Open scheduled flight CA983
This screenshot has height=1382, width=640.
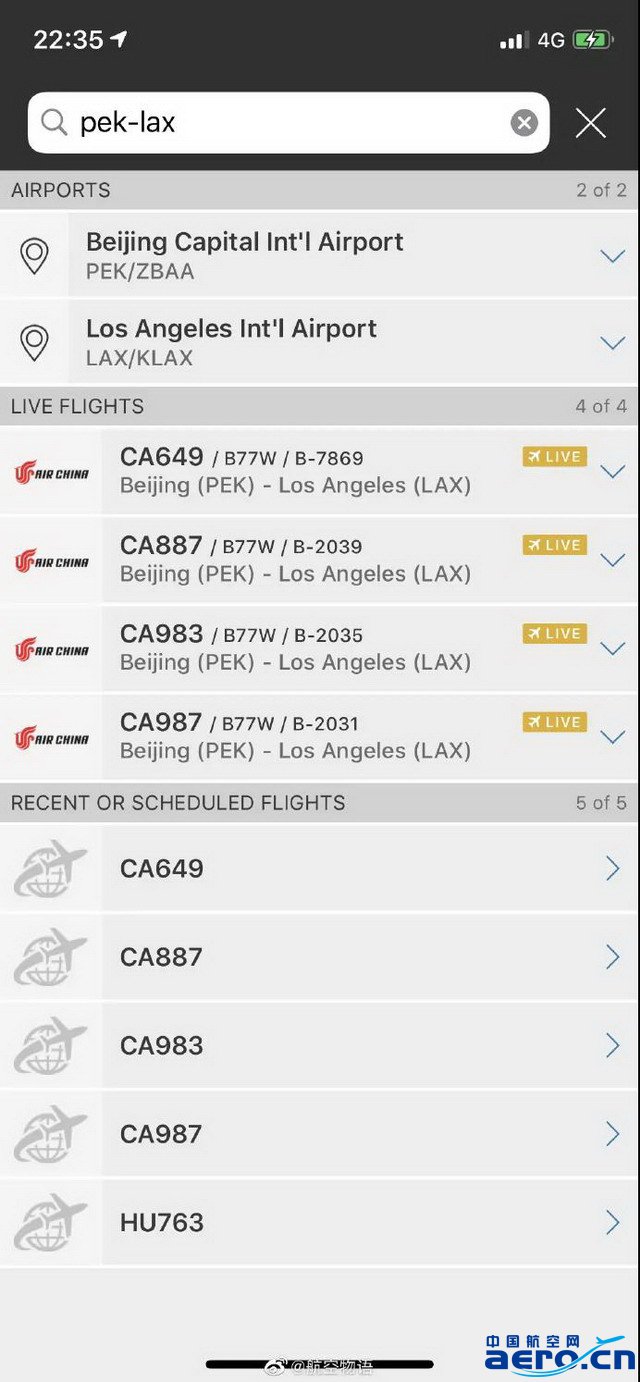(x=320, y=1045)
